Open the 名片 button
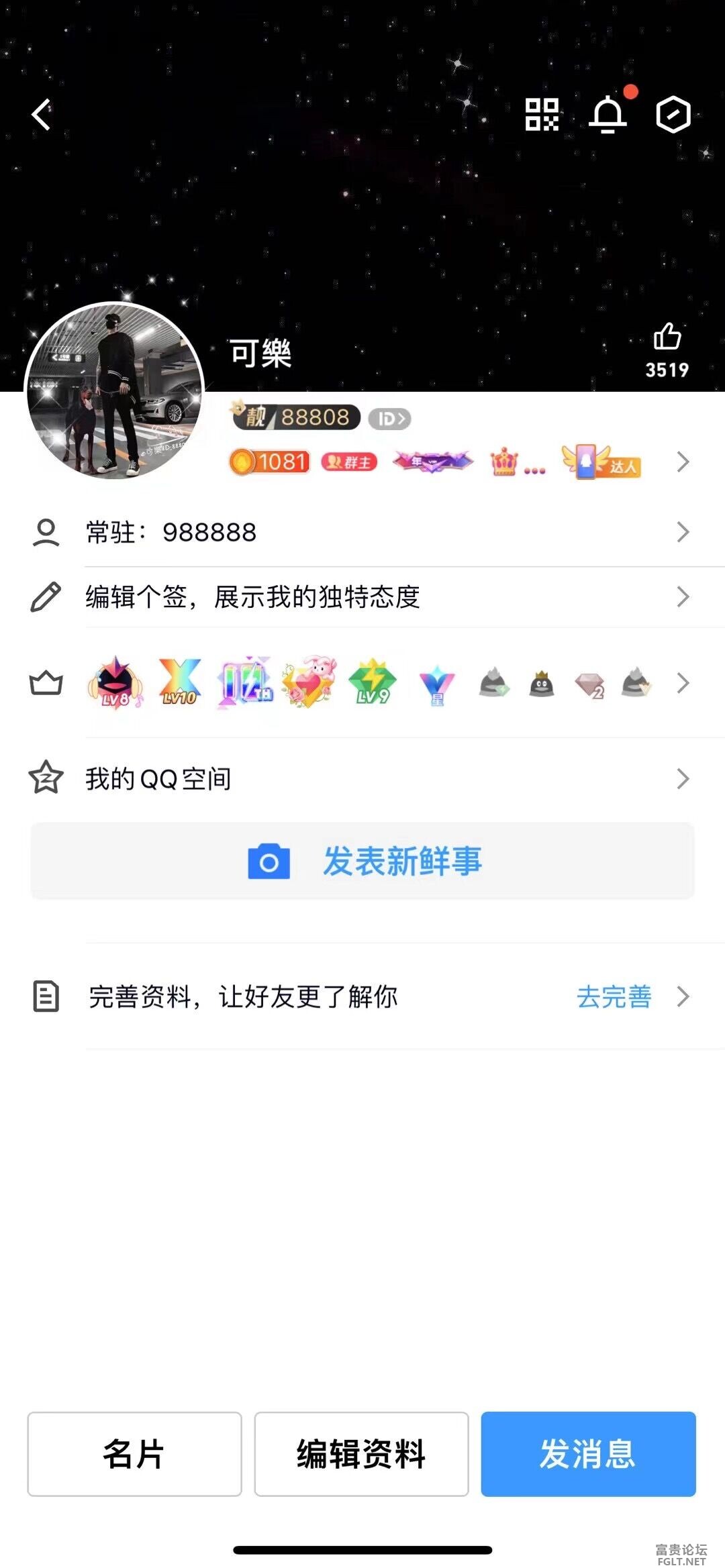Screen dimensions: 725x1568 134,1454
